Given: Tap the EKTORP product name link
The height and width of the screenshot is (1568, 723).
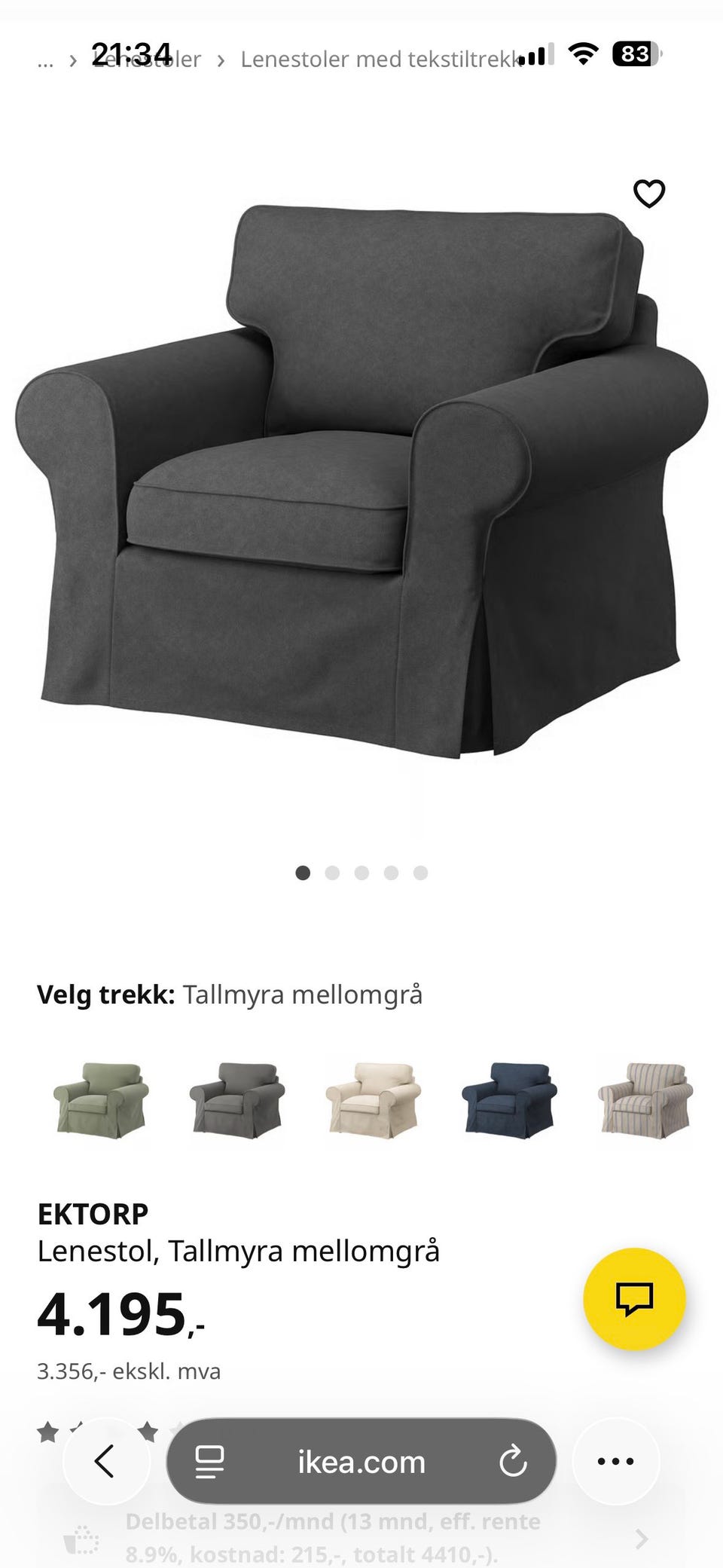Looking at the screenshot, I should 93,1213.
